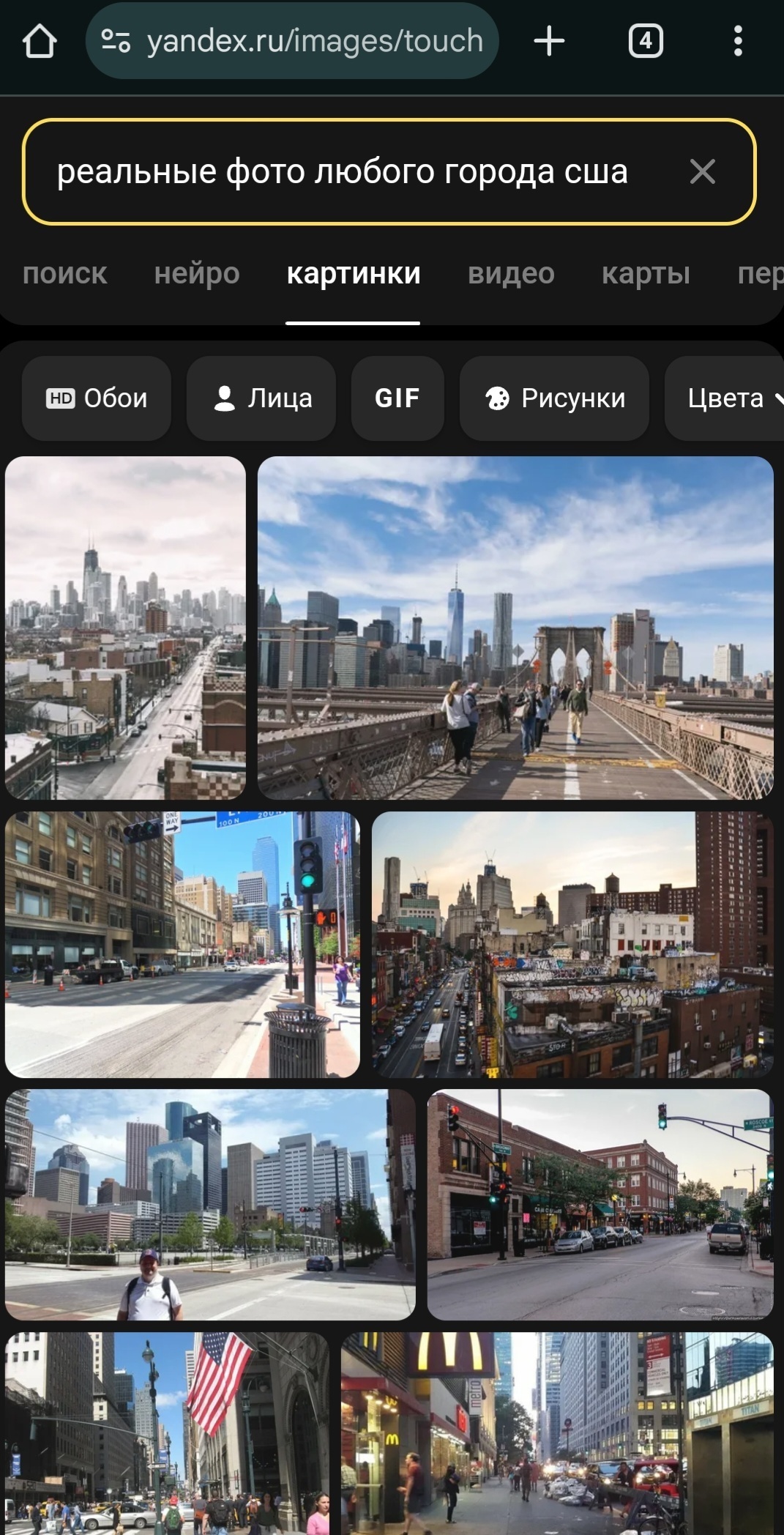This screenshot has height=1535, width=784.
Task: Open the Brooklyn Bridge pedestrians photo
Action: point(515,628)
